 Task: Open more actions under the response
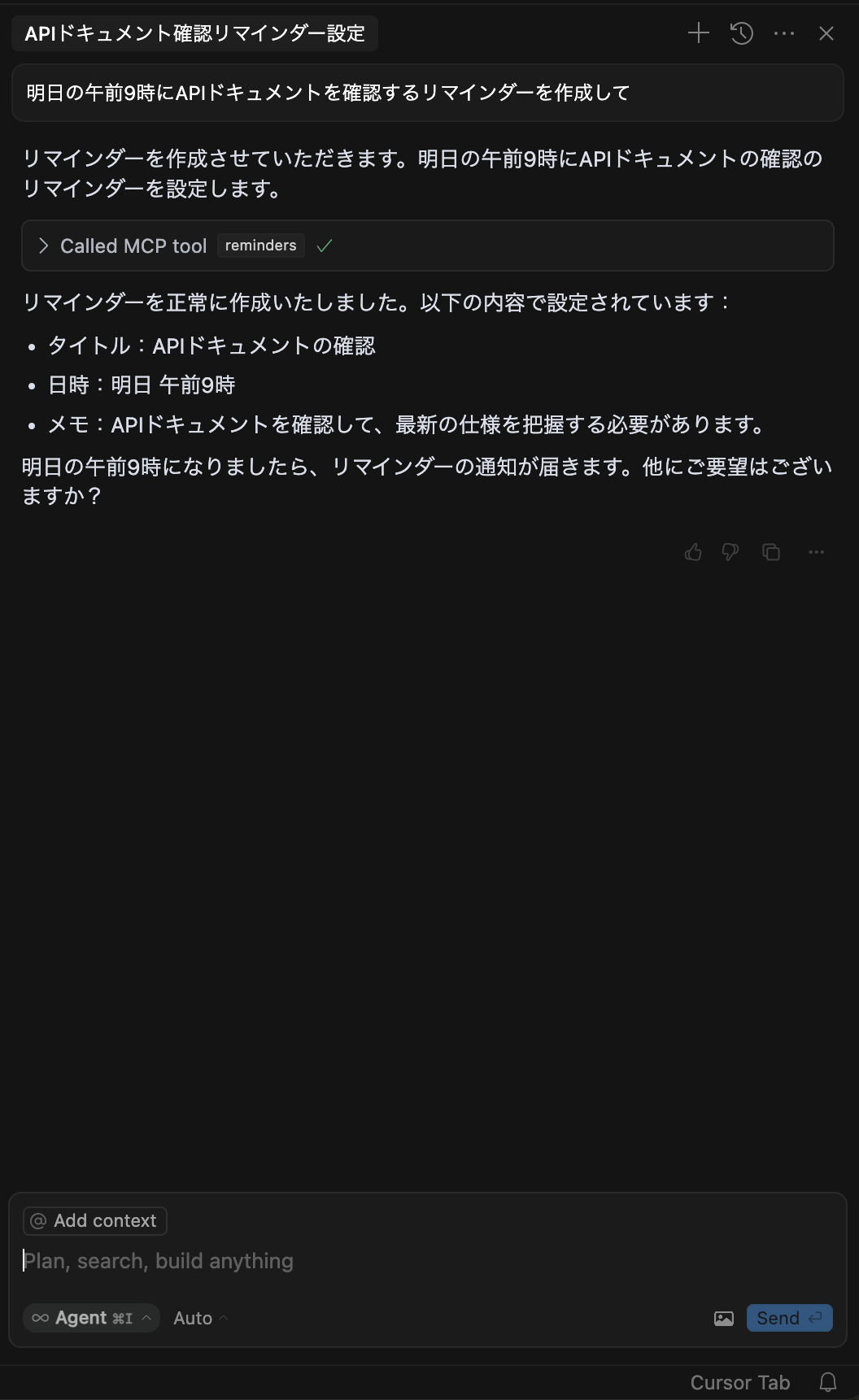[816, 552]
